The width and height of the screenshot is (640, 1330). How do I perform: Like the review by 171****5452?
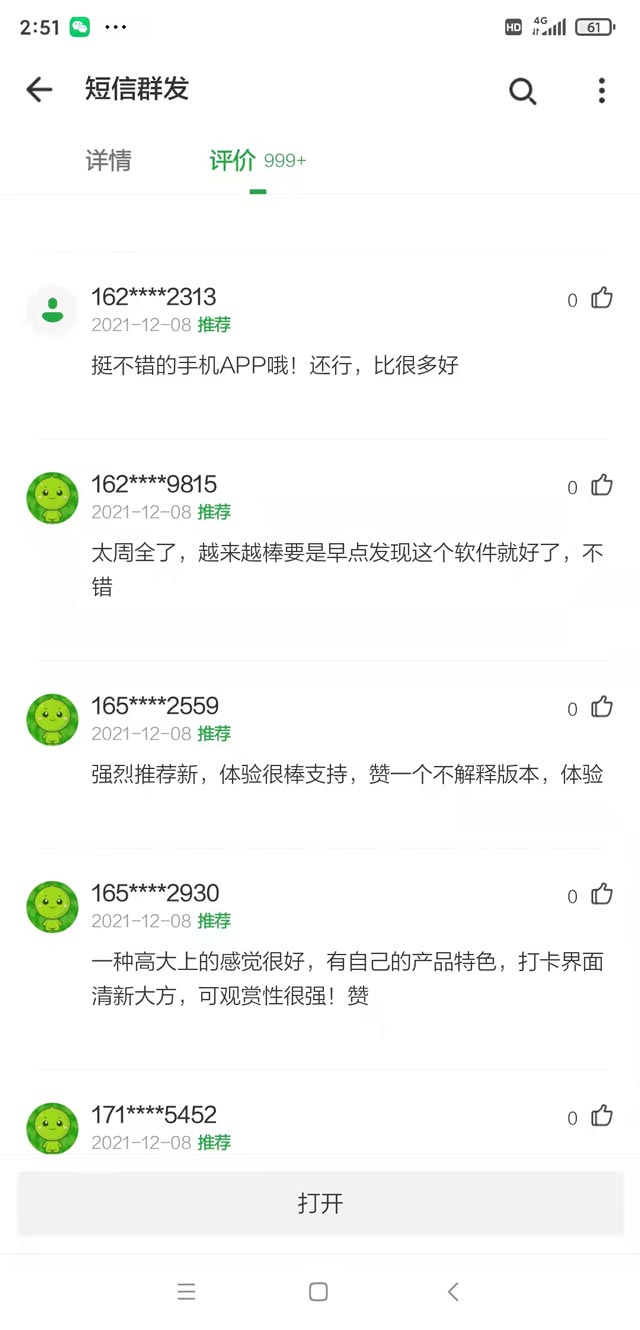601,1116
